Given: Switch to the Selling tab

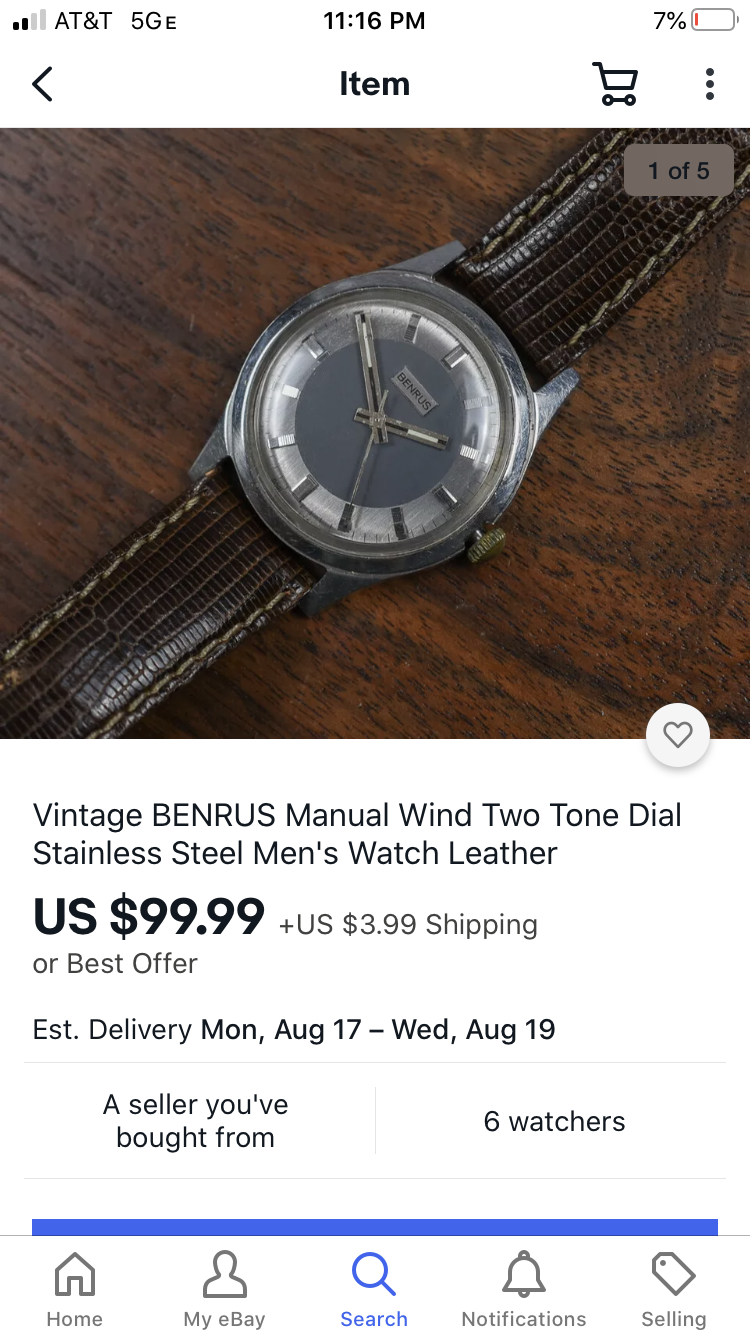Looking at the screenshot, I should tap(673, 1290).
